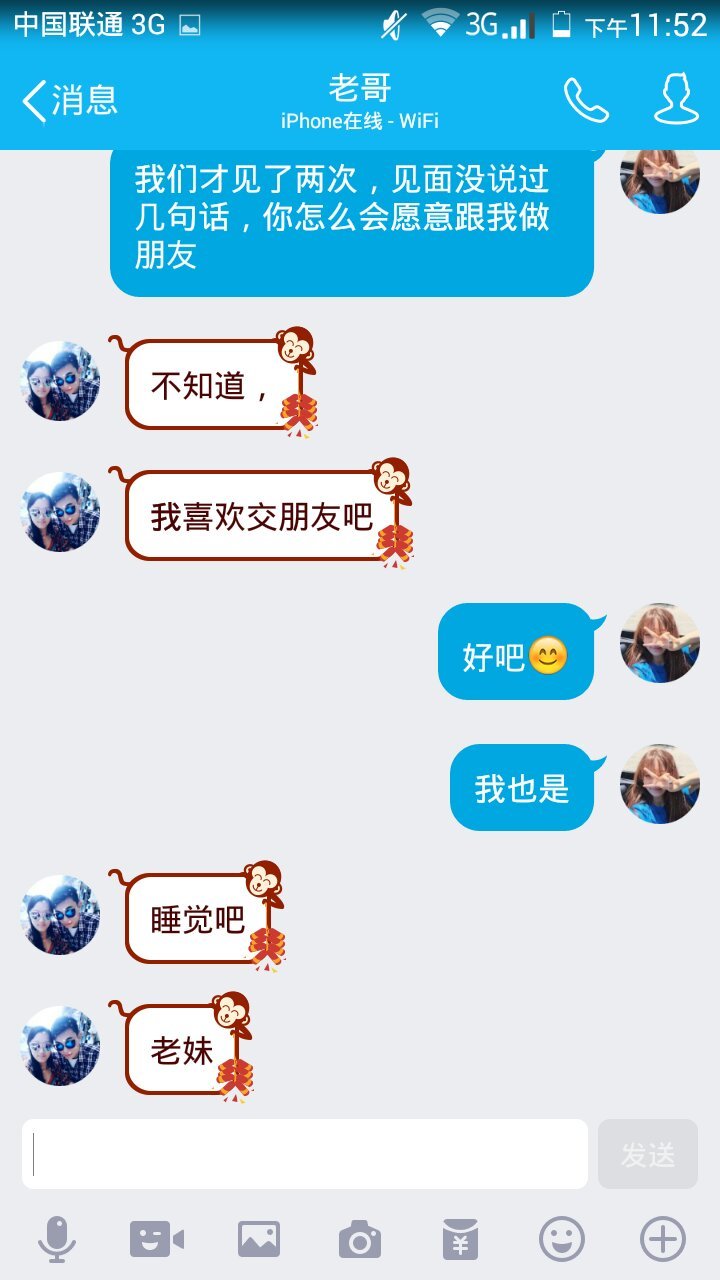Open more options with the plus icon
The image size is (720, 1280).
coord(662,1240)
